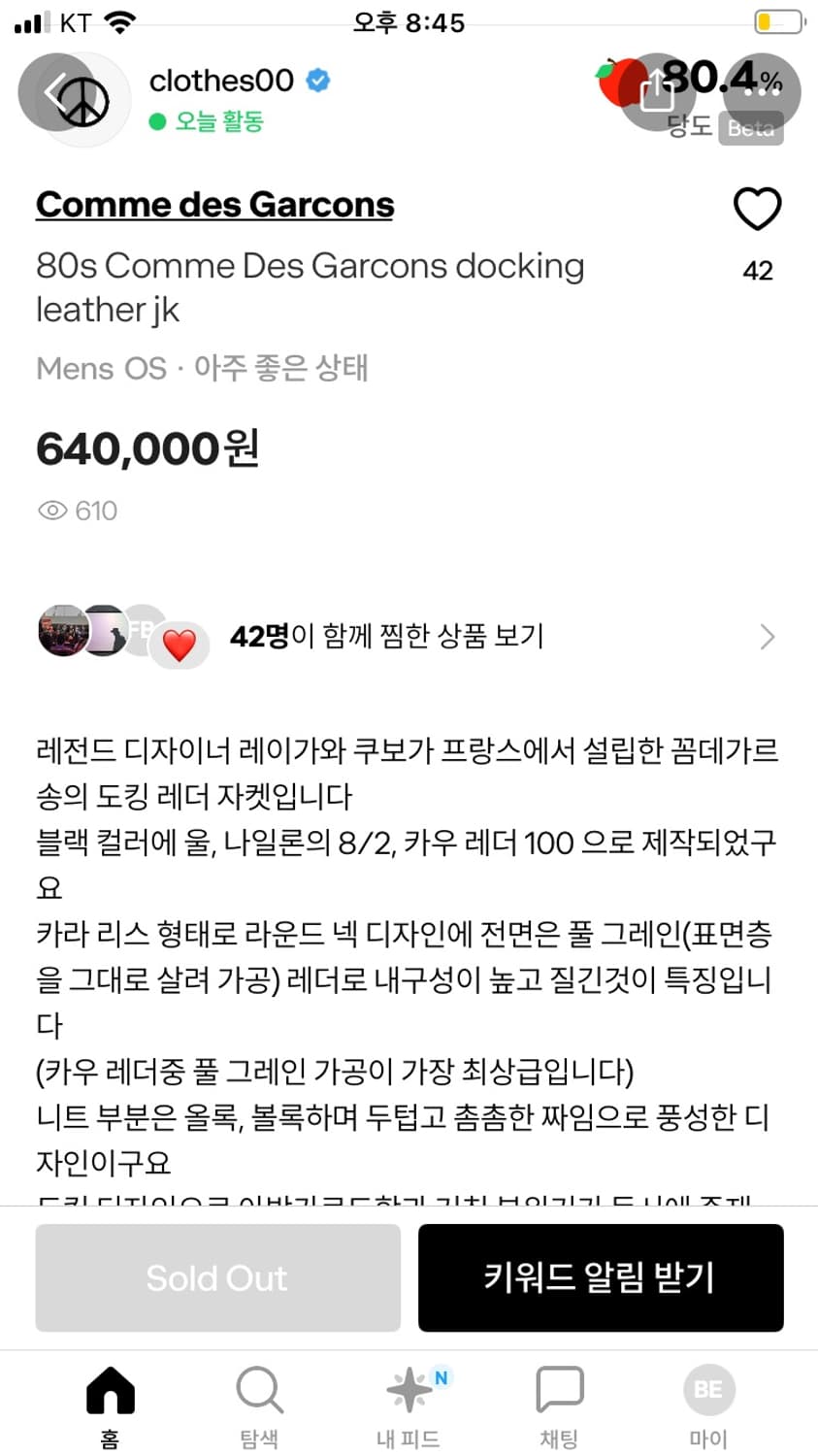Image resolution: width=818 pixels, height=1456 pixels.
Task: Tap the blue verified badge beside clothes00
Action: click(317, 82)
